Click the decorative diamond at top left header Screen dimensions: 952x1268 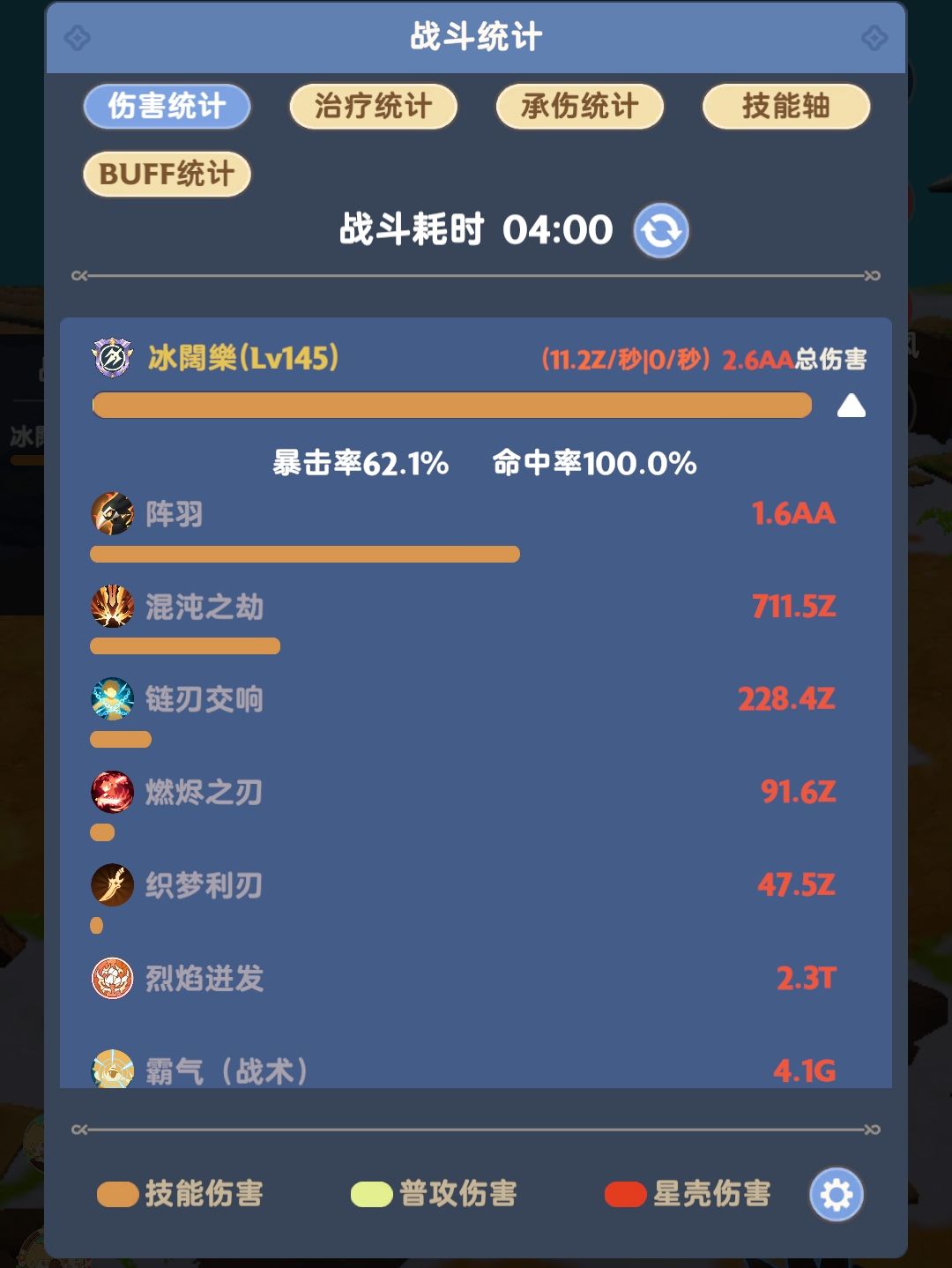(78, 37)
